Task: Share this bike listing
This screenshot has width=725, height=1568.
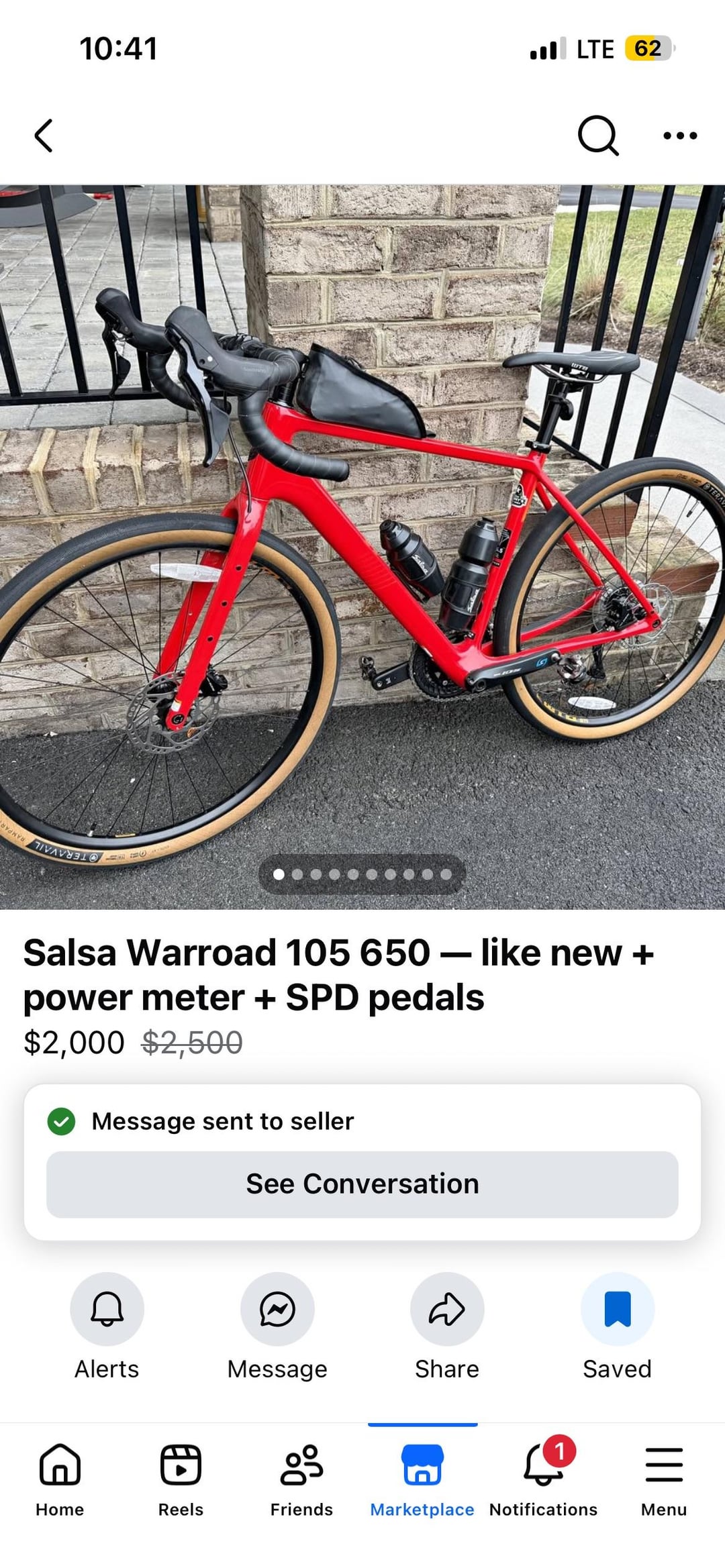Action: click(447, 1309)
